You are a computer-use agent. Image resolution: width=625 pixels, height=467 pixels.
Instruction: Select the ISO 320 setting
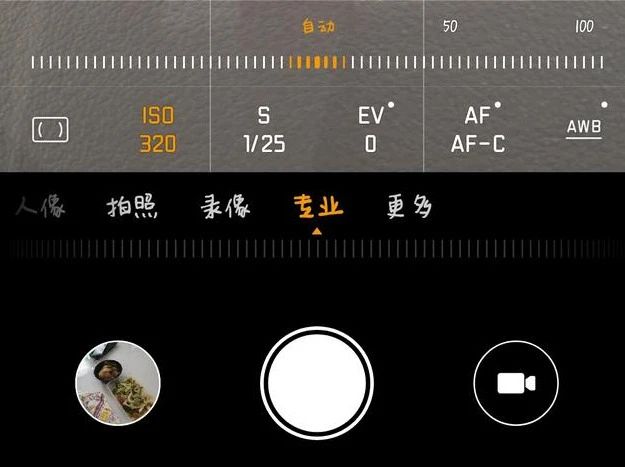158,130
